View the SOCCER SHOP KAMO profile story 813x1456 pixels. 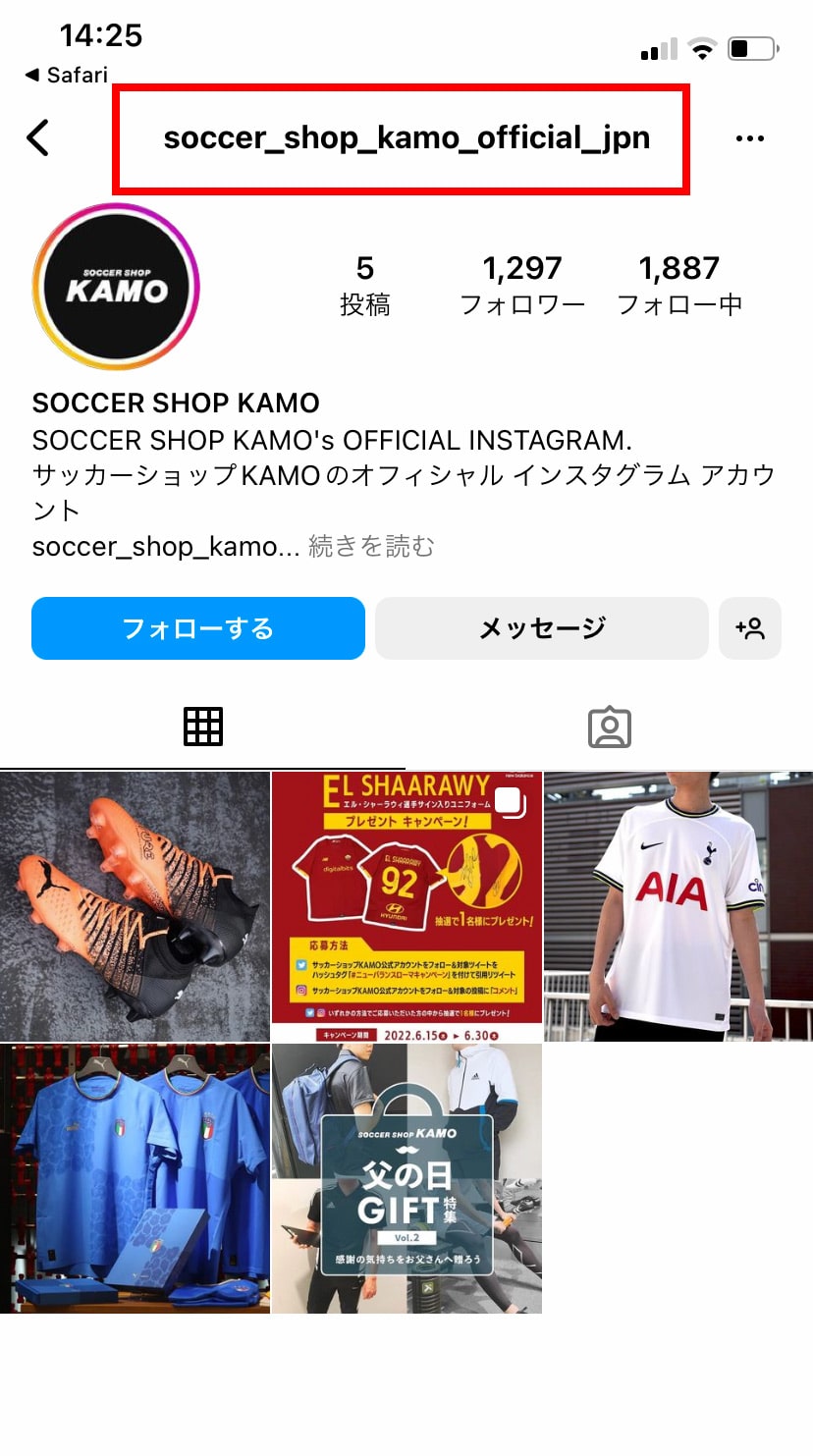click(116, 286)
